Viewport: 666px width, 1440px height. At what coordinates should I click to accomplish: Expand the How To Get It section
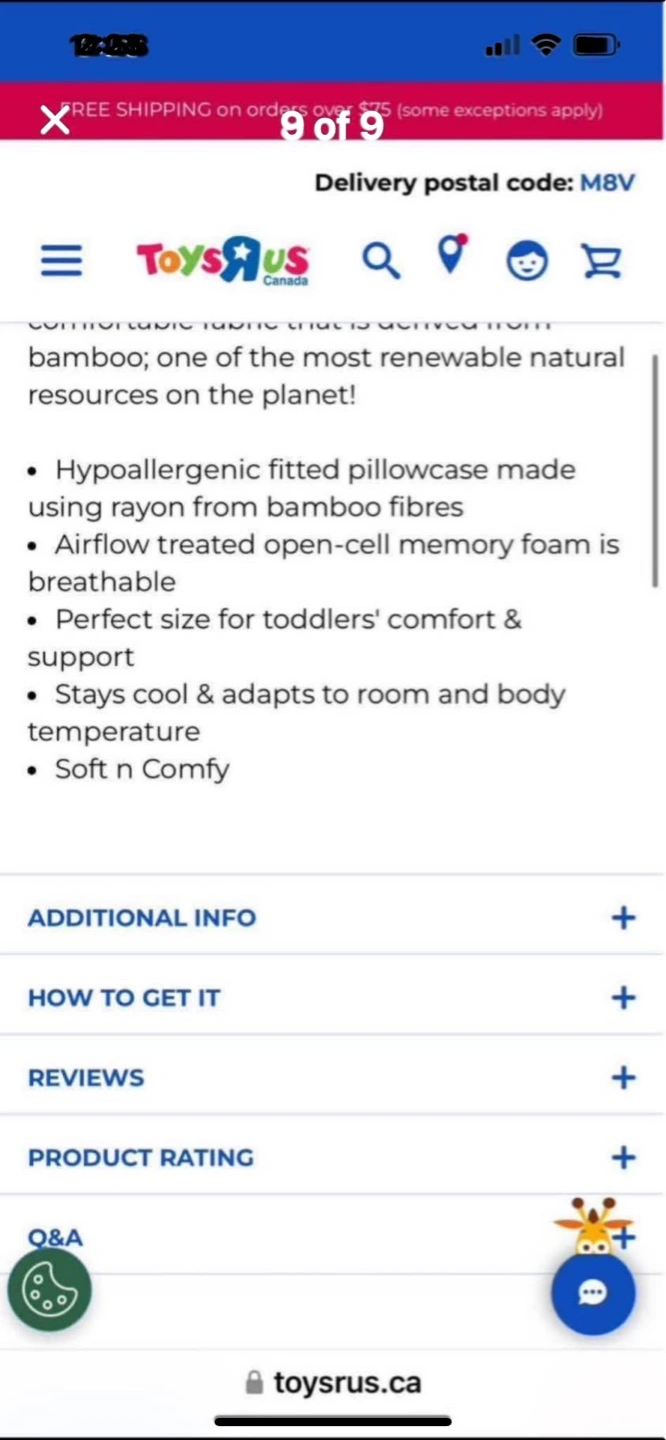click(333, 997)
